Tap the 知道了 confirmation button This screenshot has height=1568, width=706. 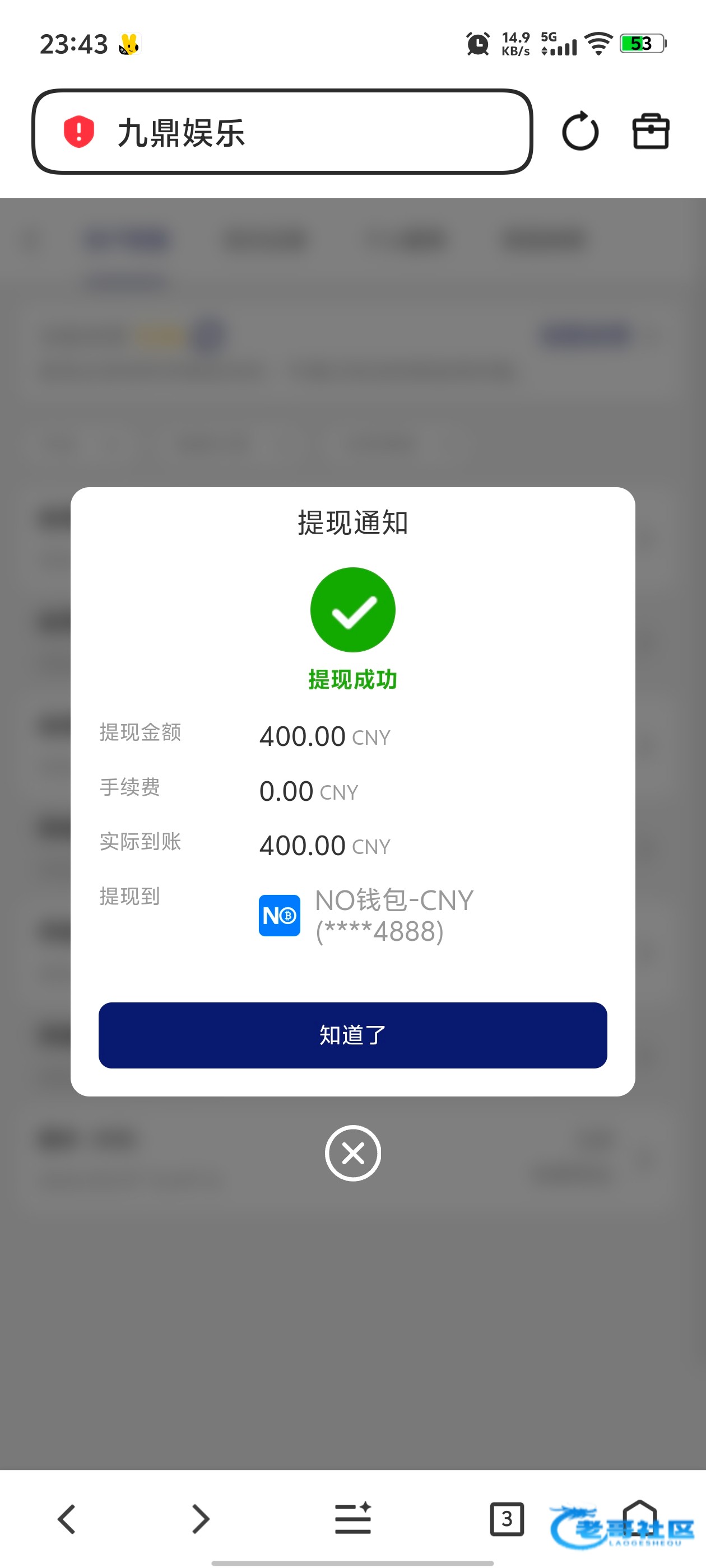click(x=352, y=1035)
